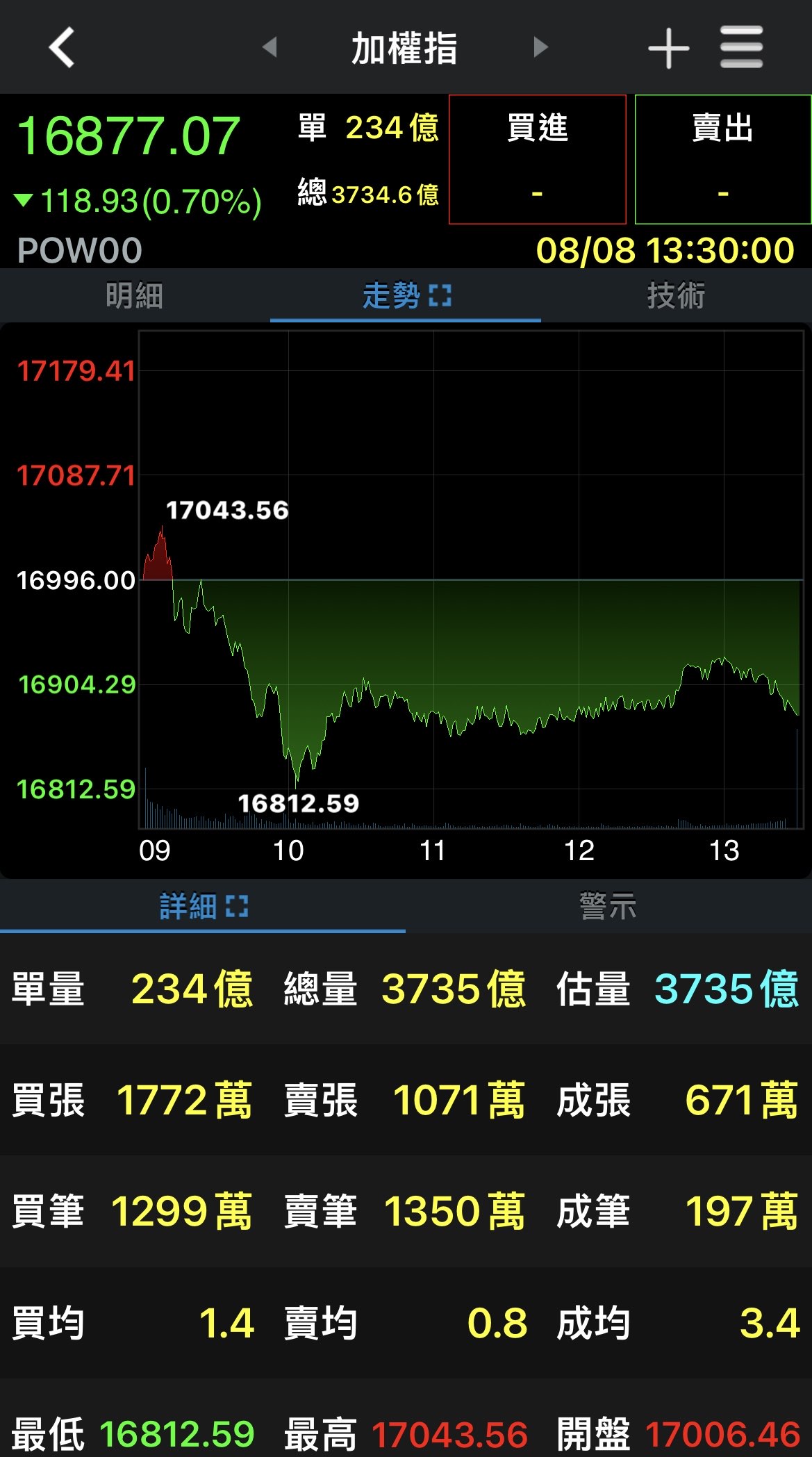Tap the 賣出 sell box
The height and width of the screenshot is (1457, 812).
point(723,159)
